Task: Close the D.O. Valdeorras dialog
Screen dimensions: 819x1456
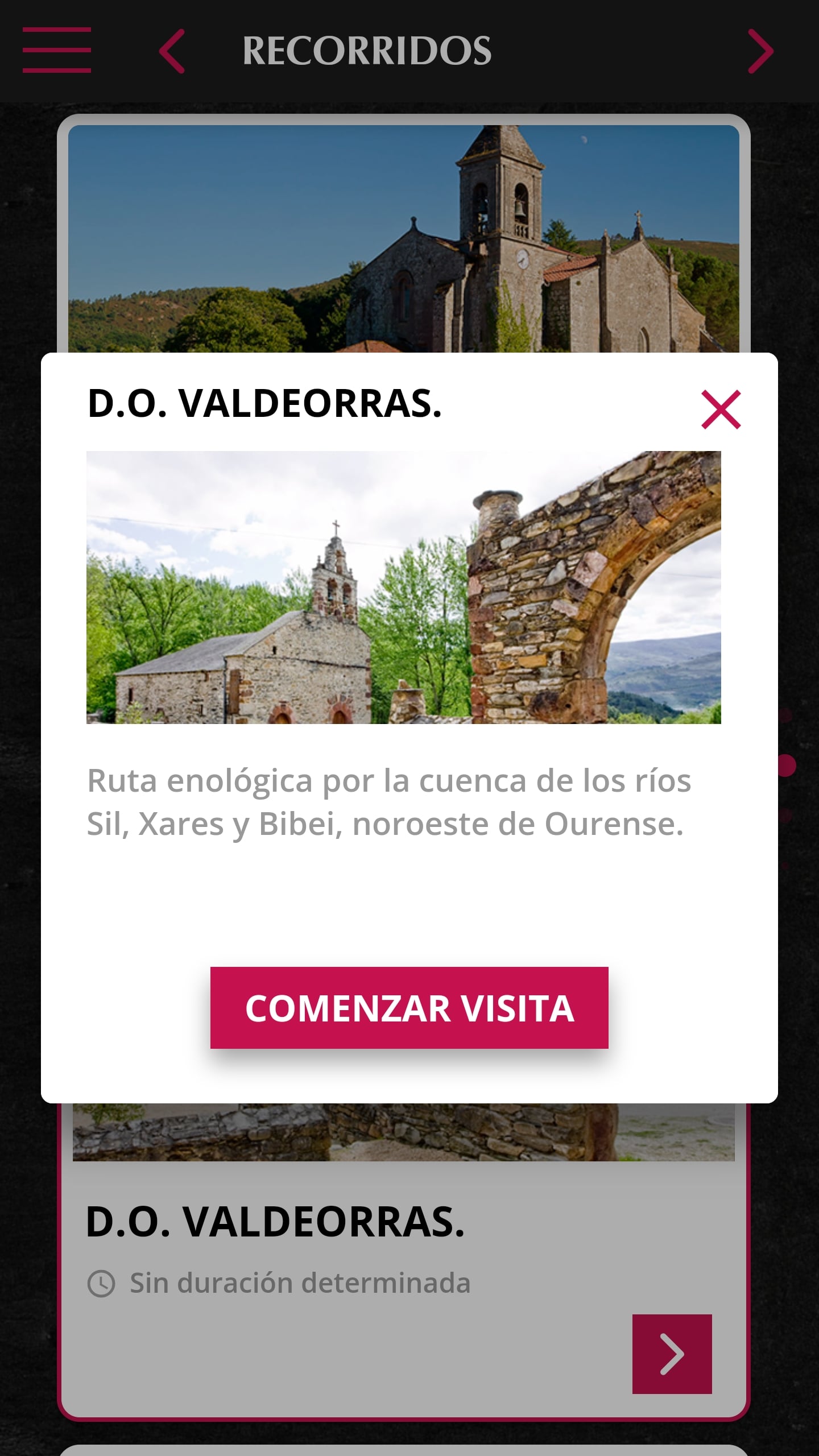Action: tap(721, 409)
